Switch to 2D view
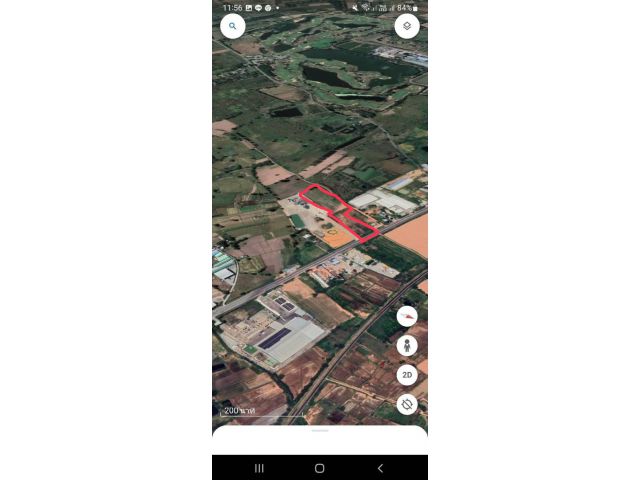 point(407,375)
